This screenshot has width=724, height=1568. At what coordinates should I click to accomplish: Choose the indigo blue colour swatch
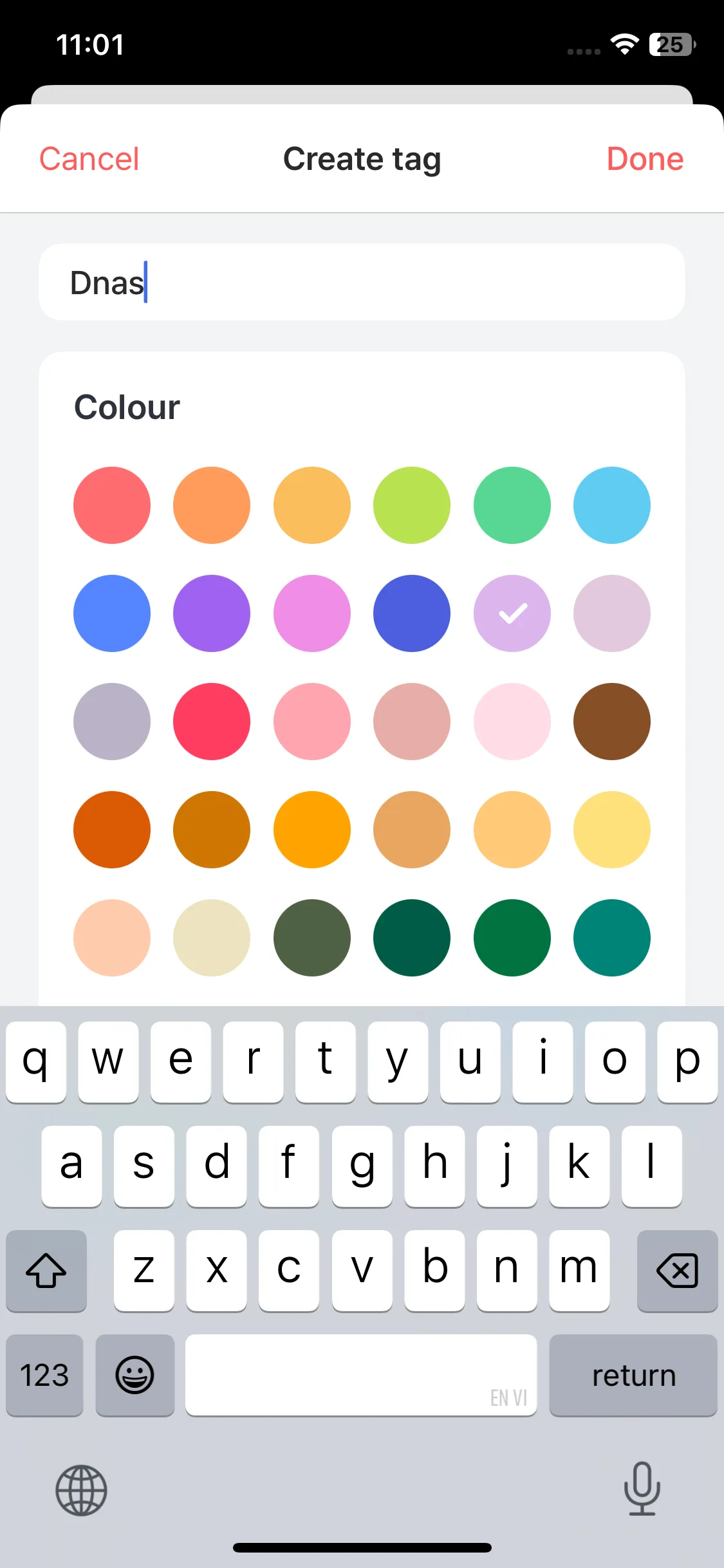(x=412, y=613)
